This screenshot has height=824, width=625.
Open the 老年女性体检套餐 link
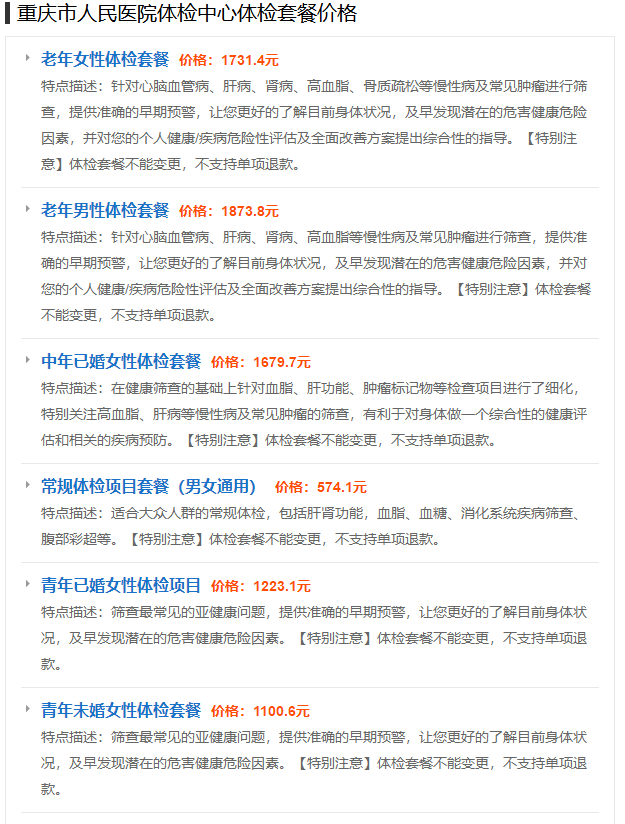pyautogui.click(x=104, y=59)
